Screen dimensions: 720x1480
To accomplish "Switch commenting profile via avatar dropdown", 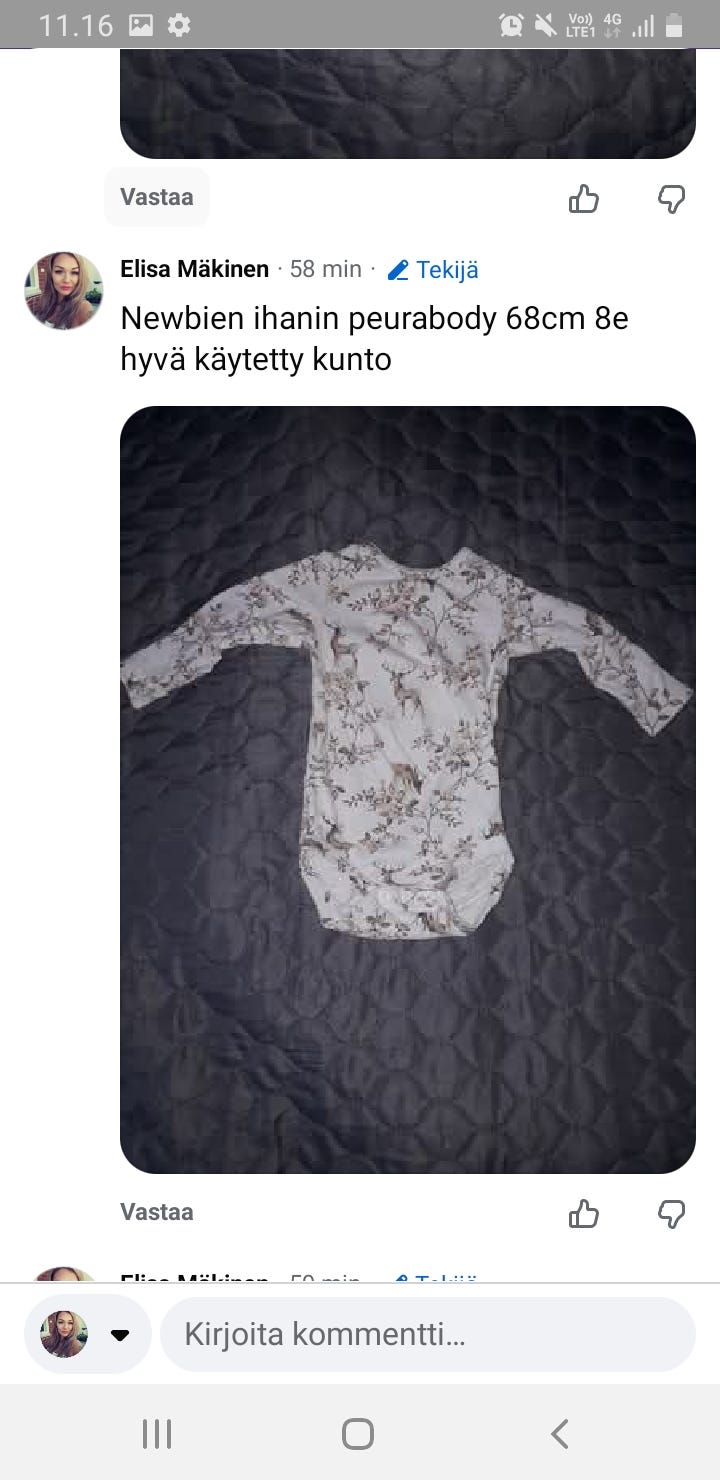I will tap(88, 1334).
